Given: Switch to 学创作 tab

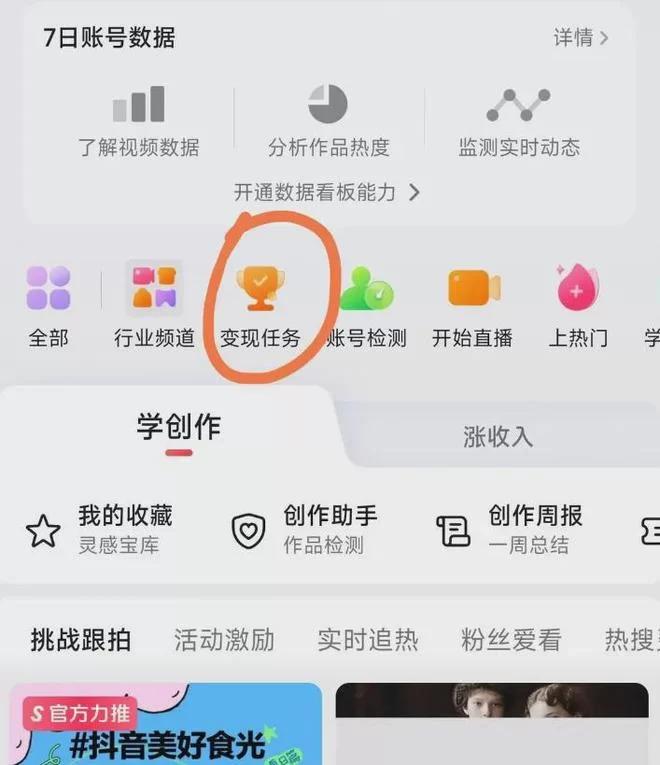Looking at the screenshot, I should pos(179,429).
